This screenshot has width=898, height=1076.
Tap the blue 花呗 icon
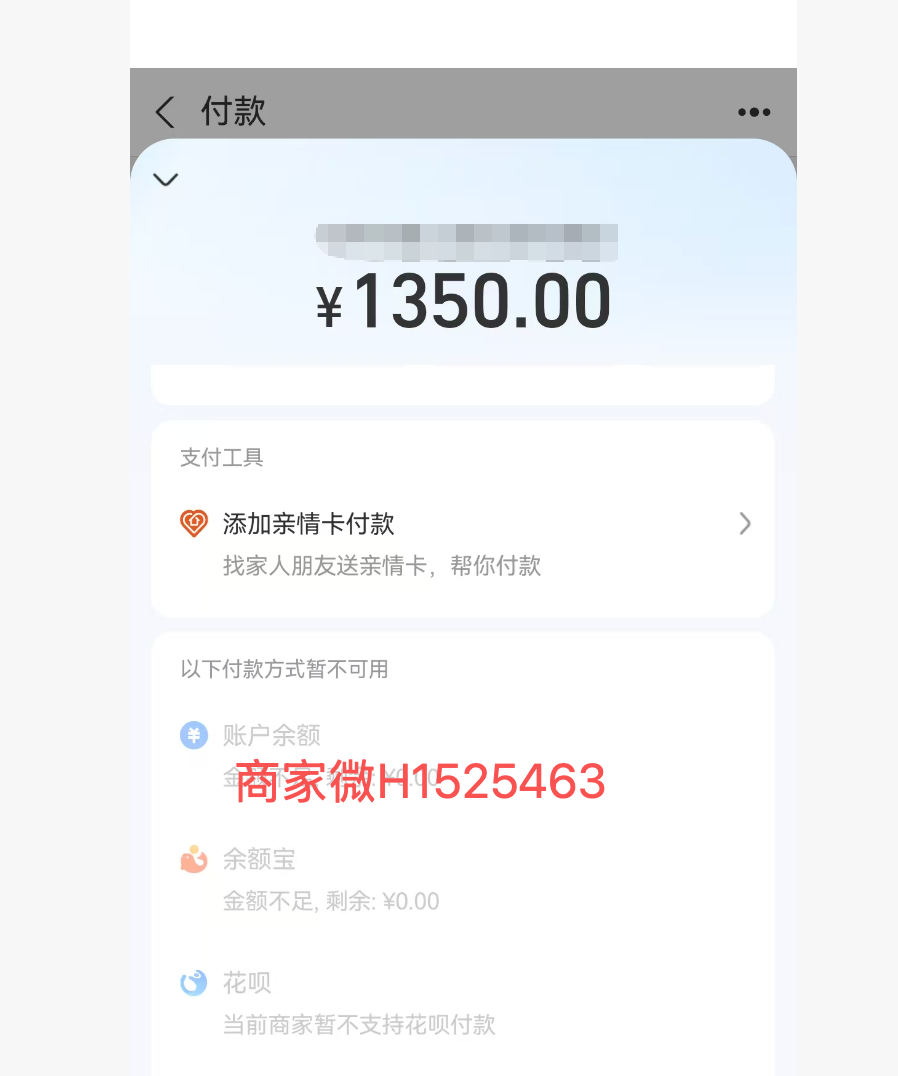(x=194, y=983)
